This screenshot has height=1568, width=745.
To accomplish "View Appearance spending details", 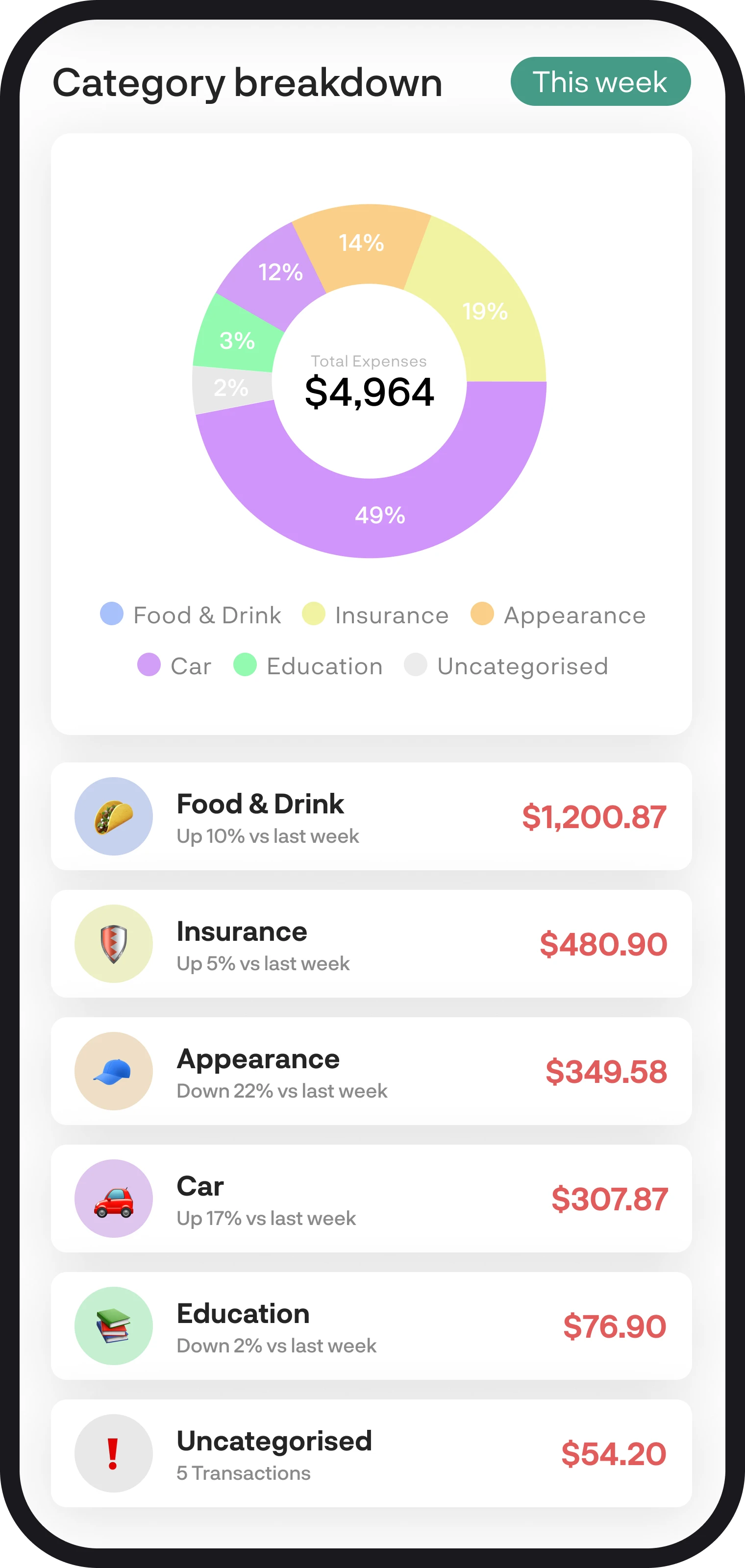I will (372, 1071).
